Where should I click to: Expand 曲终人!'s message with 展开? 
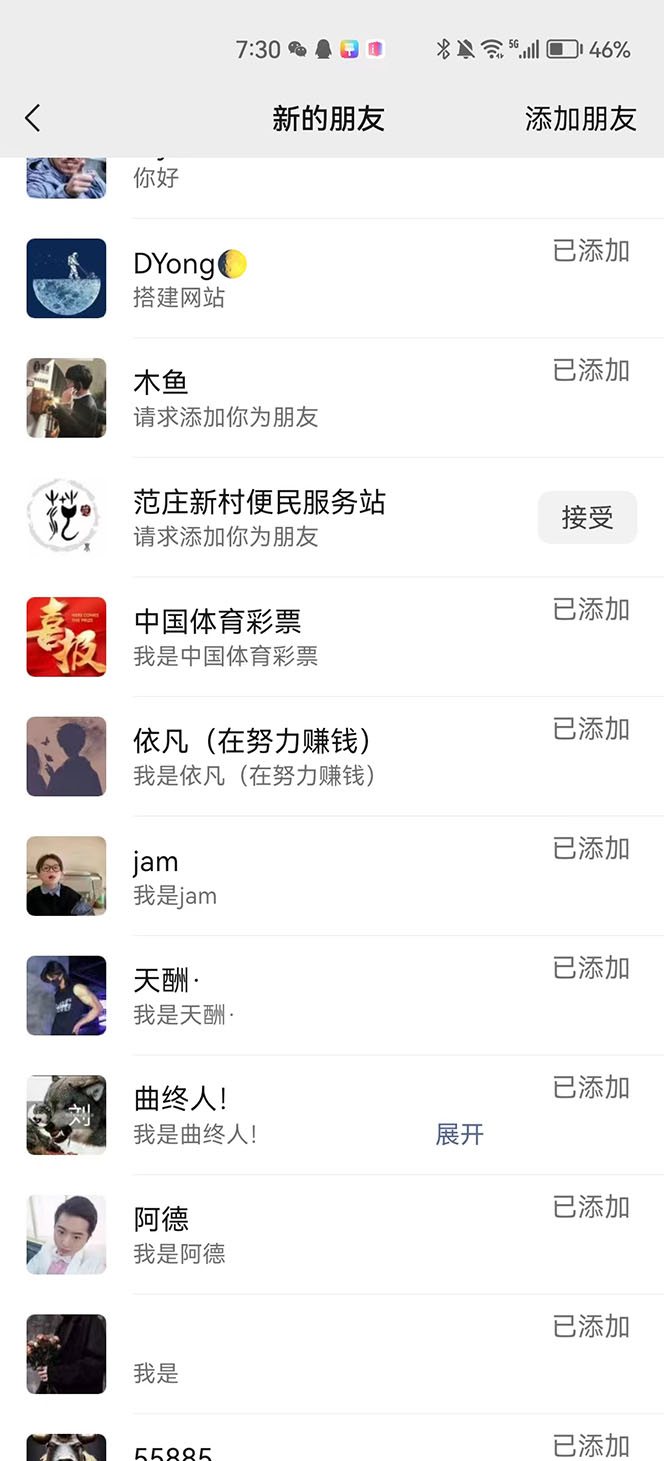click(x=459, y=1134)
